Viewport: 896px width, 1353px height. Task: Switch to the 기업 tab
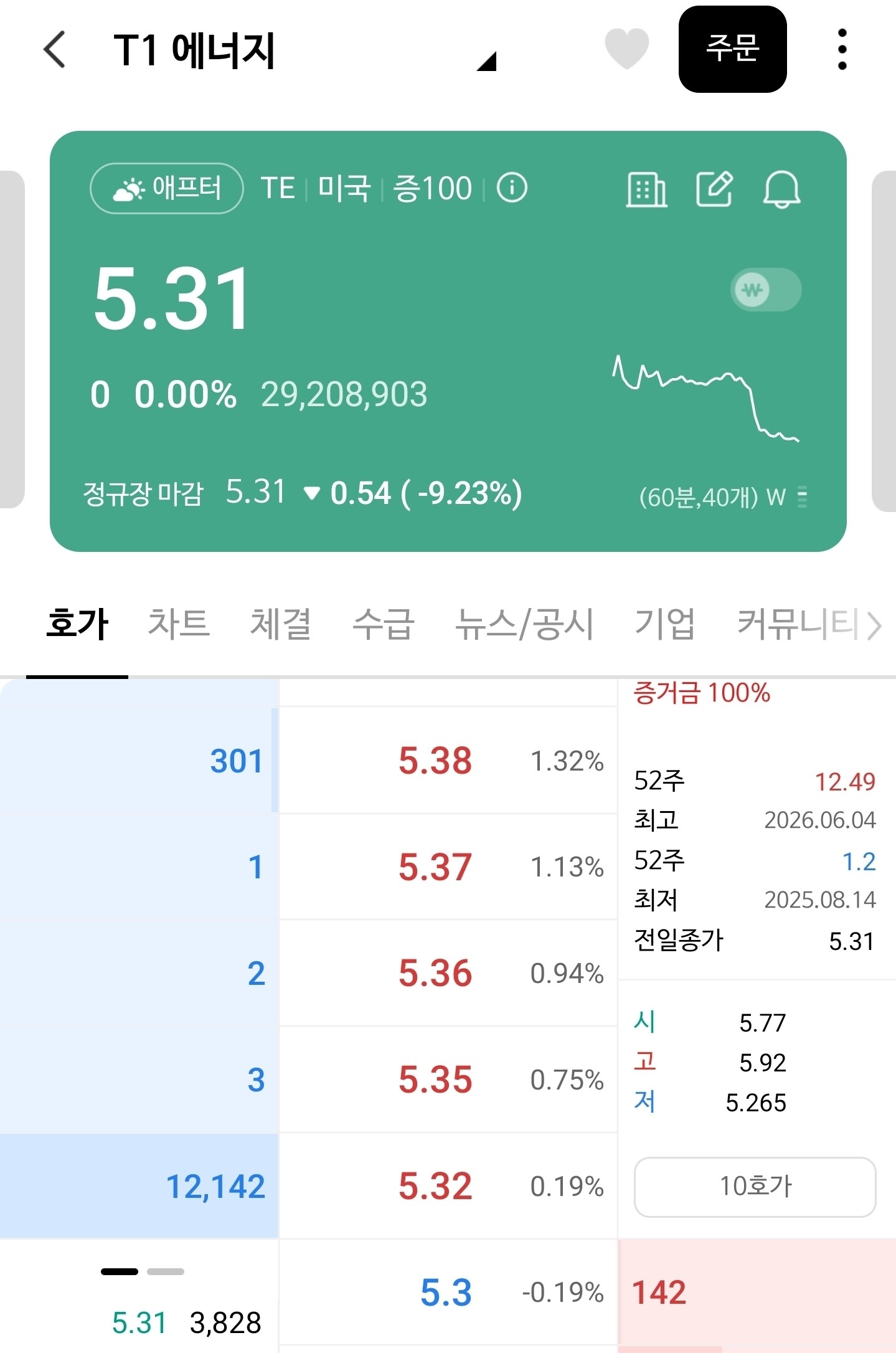coord(664,624)
